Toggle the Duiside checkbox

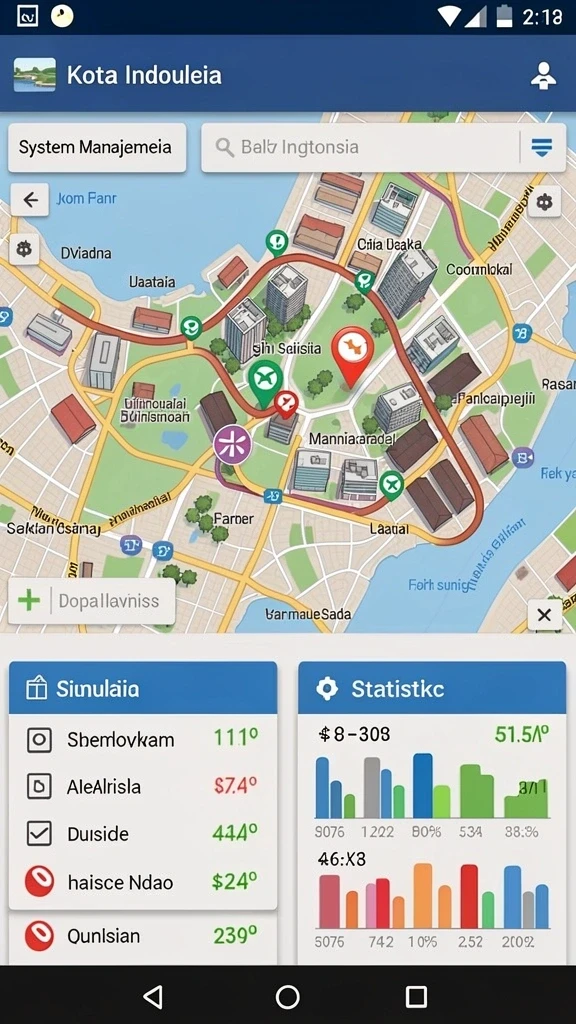tap(39, 833)
